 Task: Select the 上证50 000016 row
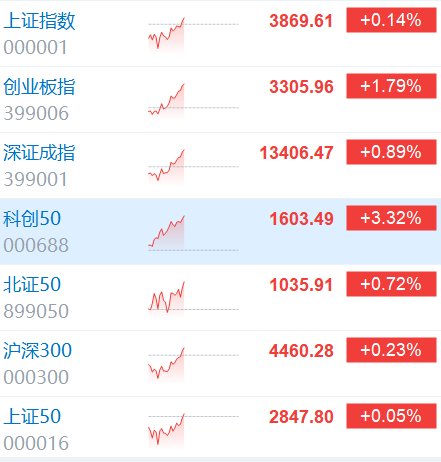[220, 427]
